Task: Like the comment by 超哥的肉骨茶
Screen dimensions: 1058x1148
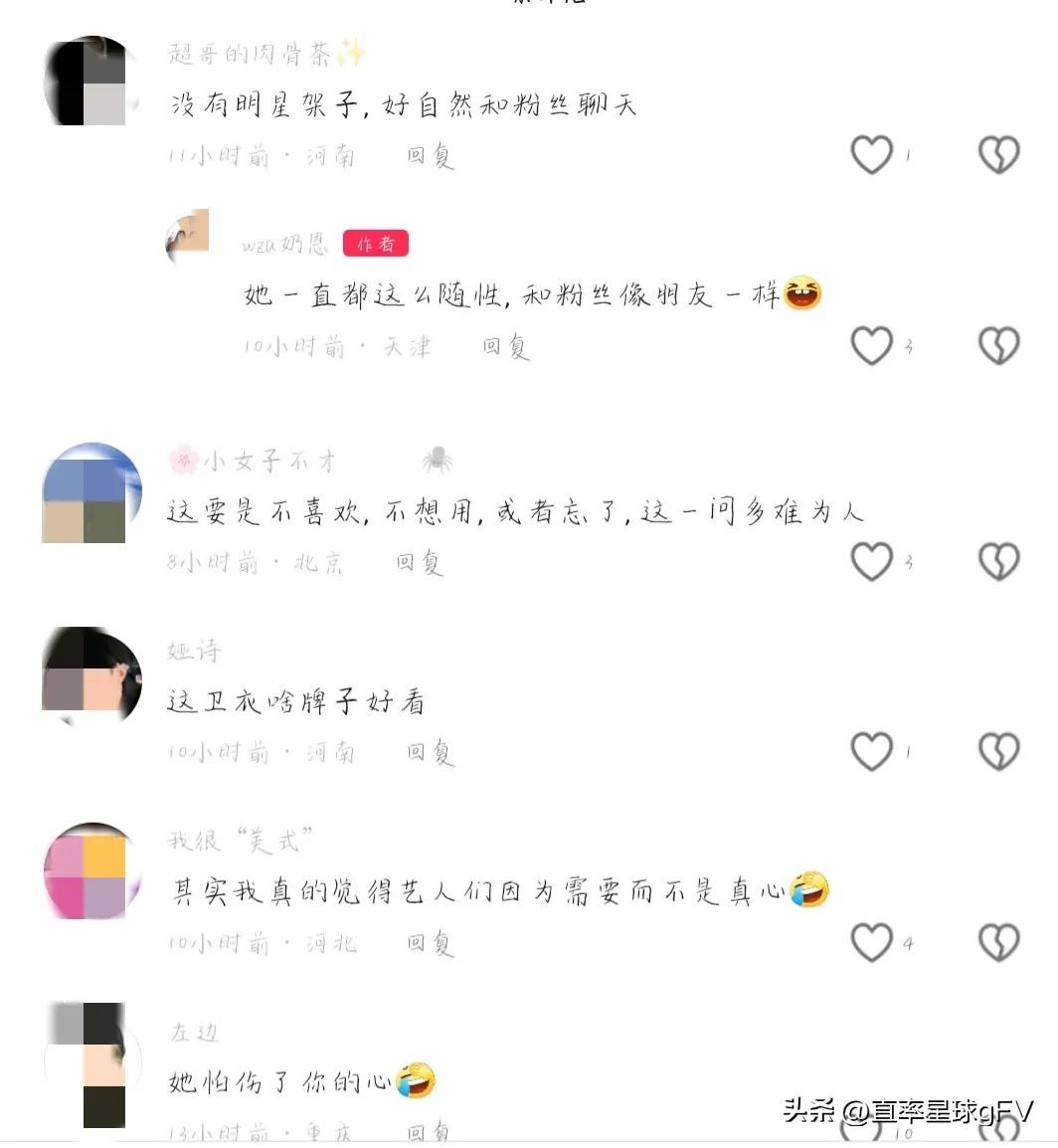Action: (872, 155)
